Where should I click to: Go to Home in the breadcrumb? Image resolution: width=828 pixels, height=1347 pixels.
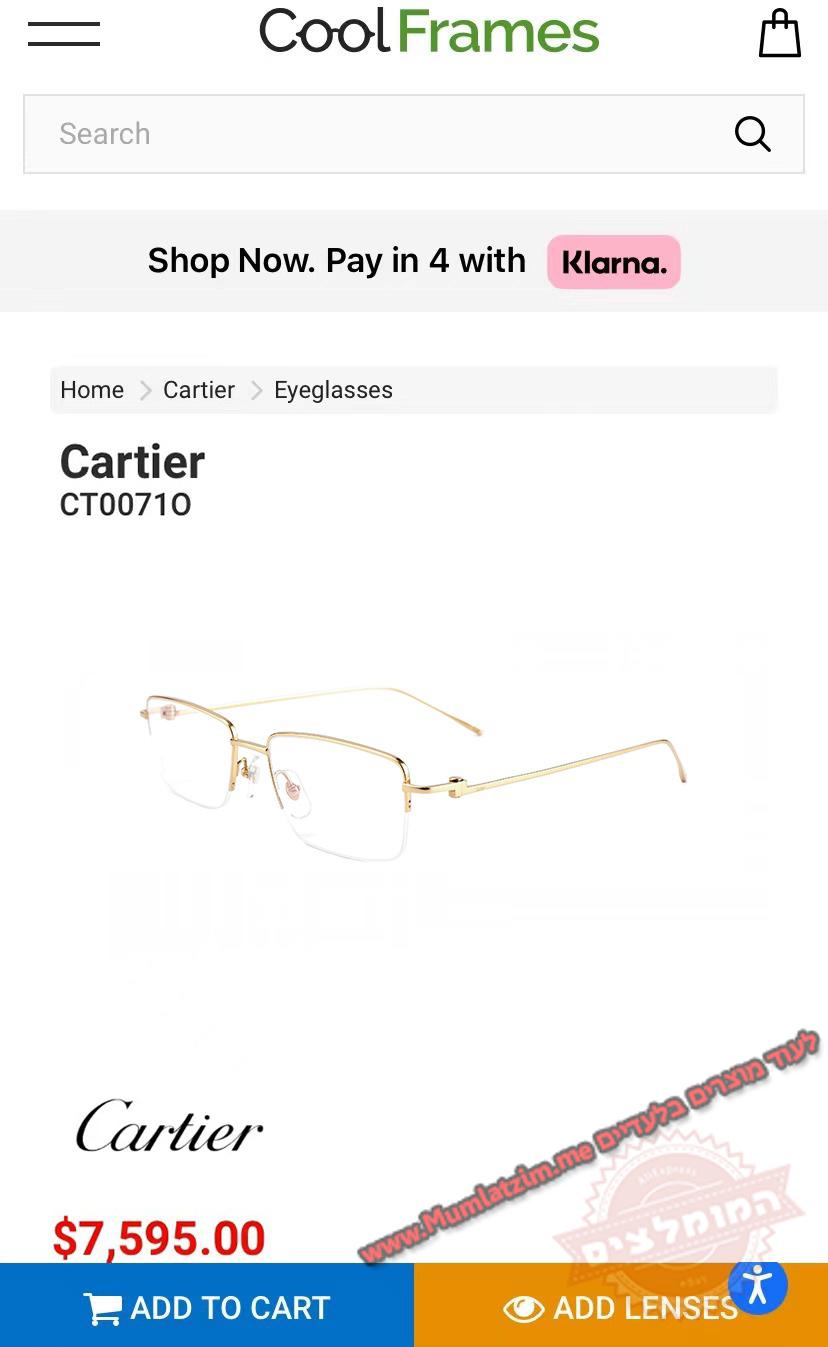click(92, 390)
